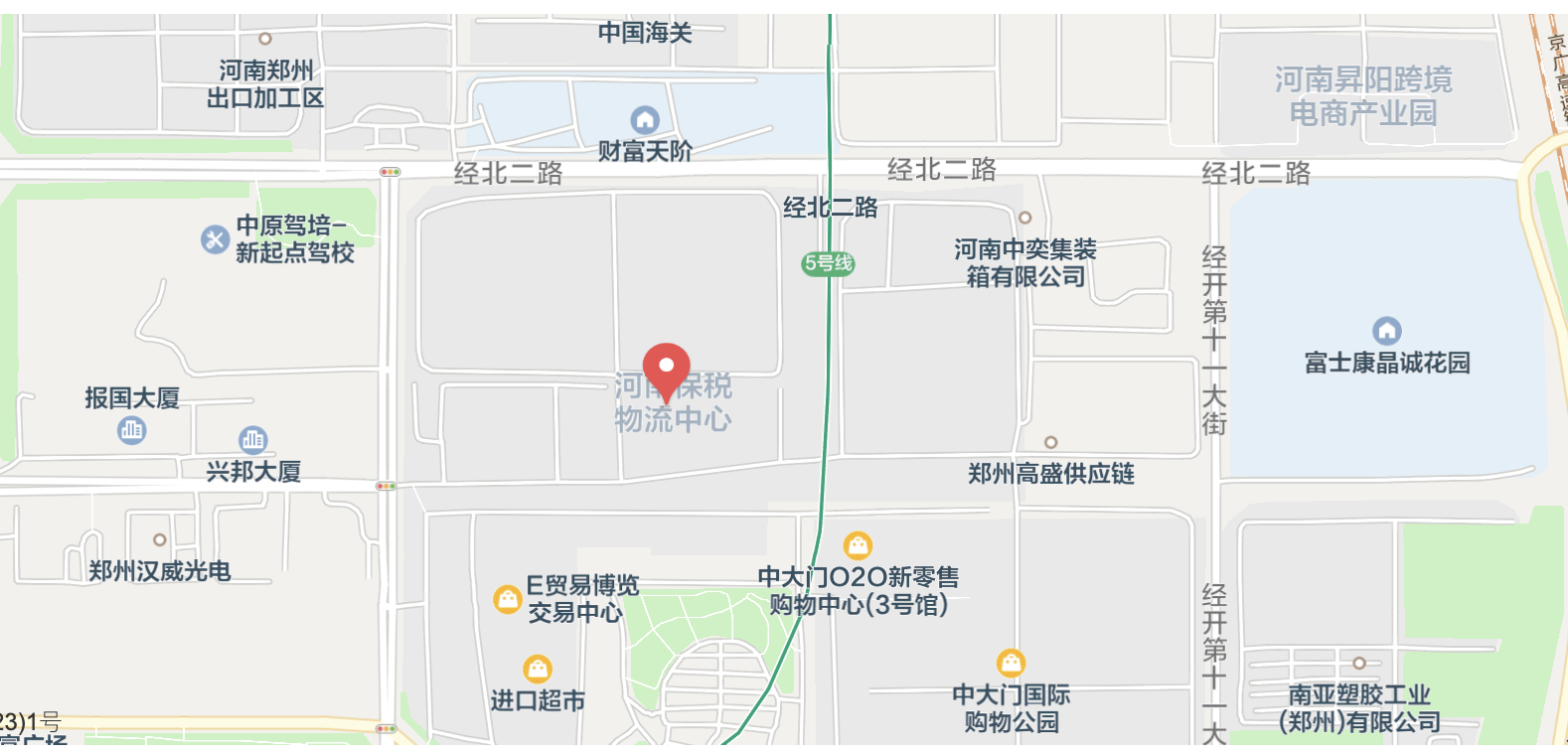The image size is (1568, 755).
Task: Select the 财富天阶 map marker
Action: tap(645, 120)
